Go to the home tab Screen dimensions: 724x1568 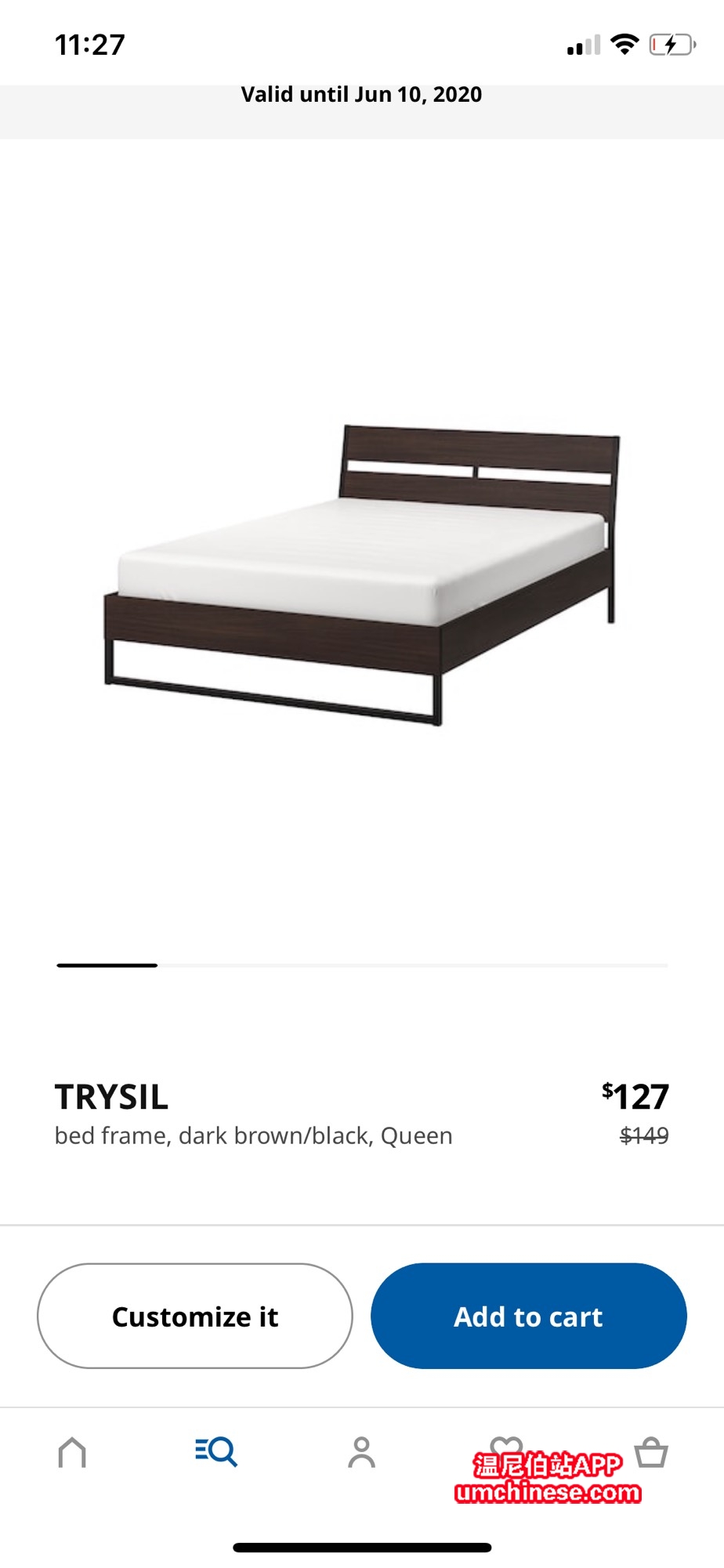72,1452
